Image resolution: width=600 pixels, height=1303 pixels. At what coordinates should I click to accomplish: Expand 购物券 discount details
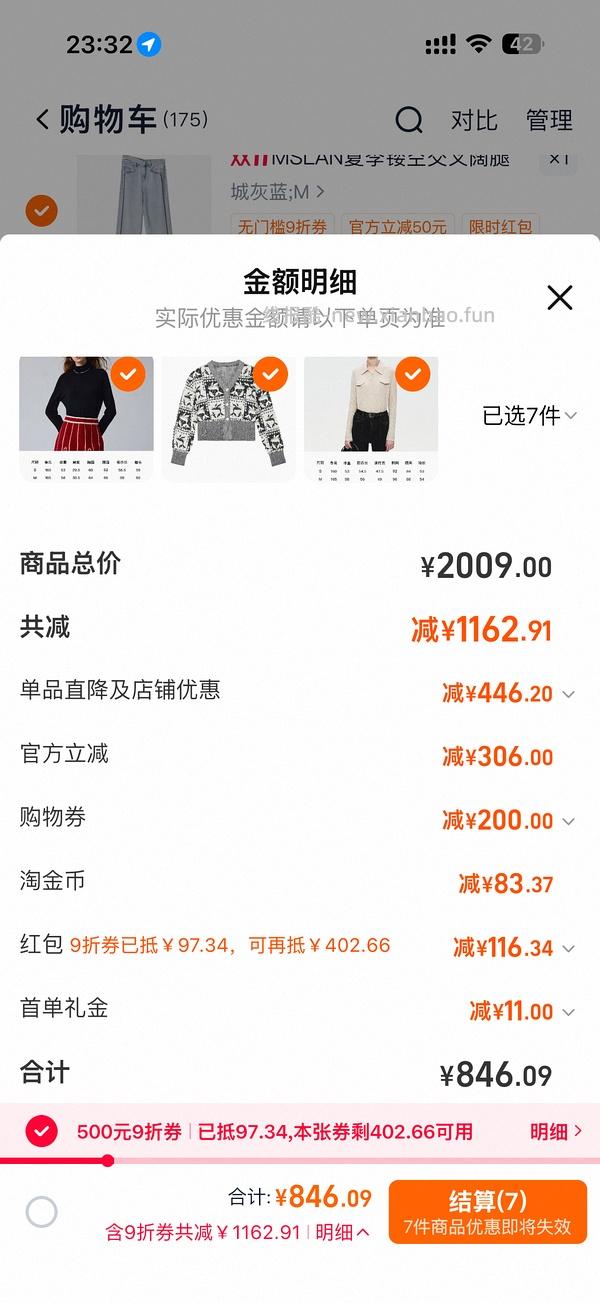(x=568, y=821)
